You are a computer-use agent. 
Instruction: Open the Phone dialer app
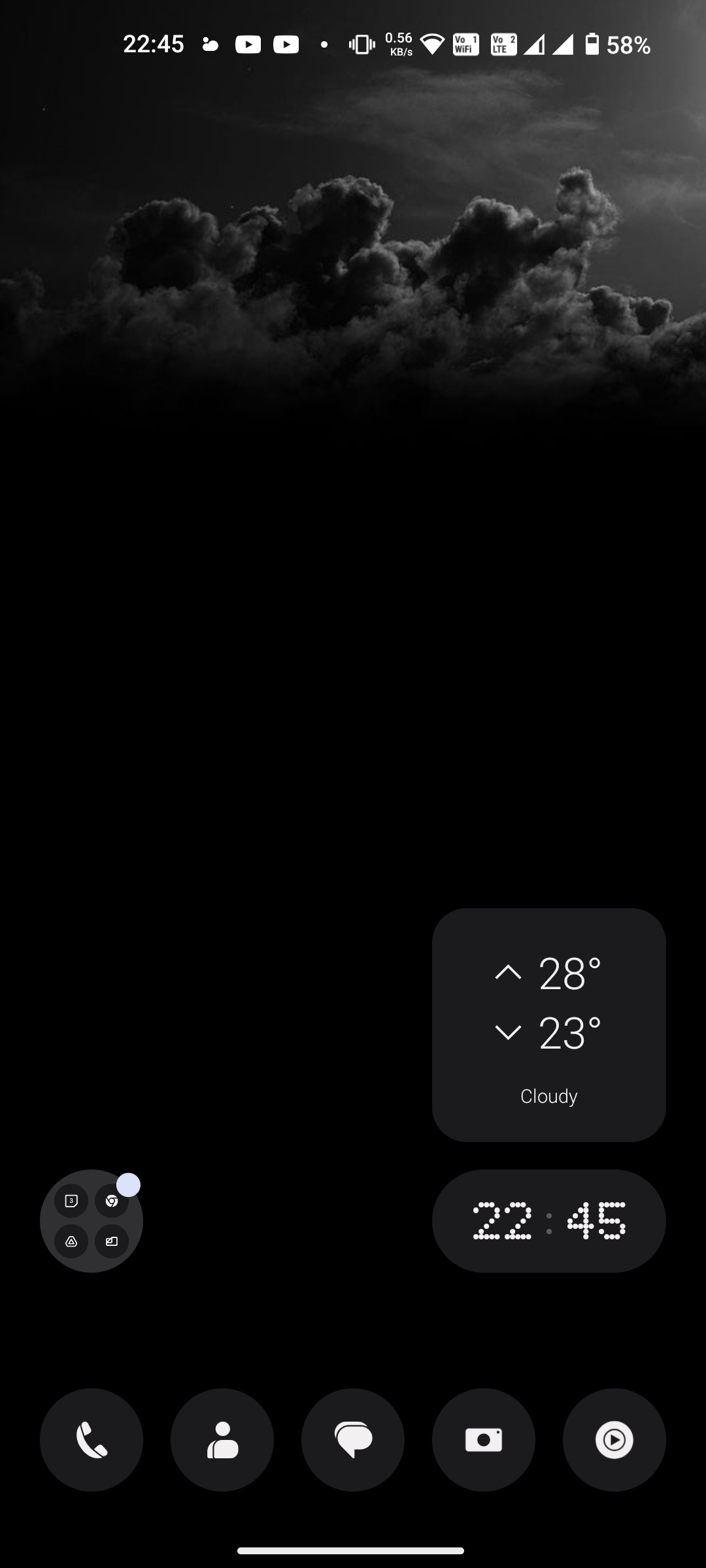[92, 1439]
